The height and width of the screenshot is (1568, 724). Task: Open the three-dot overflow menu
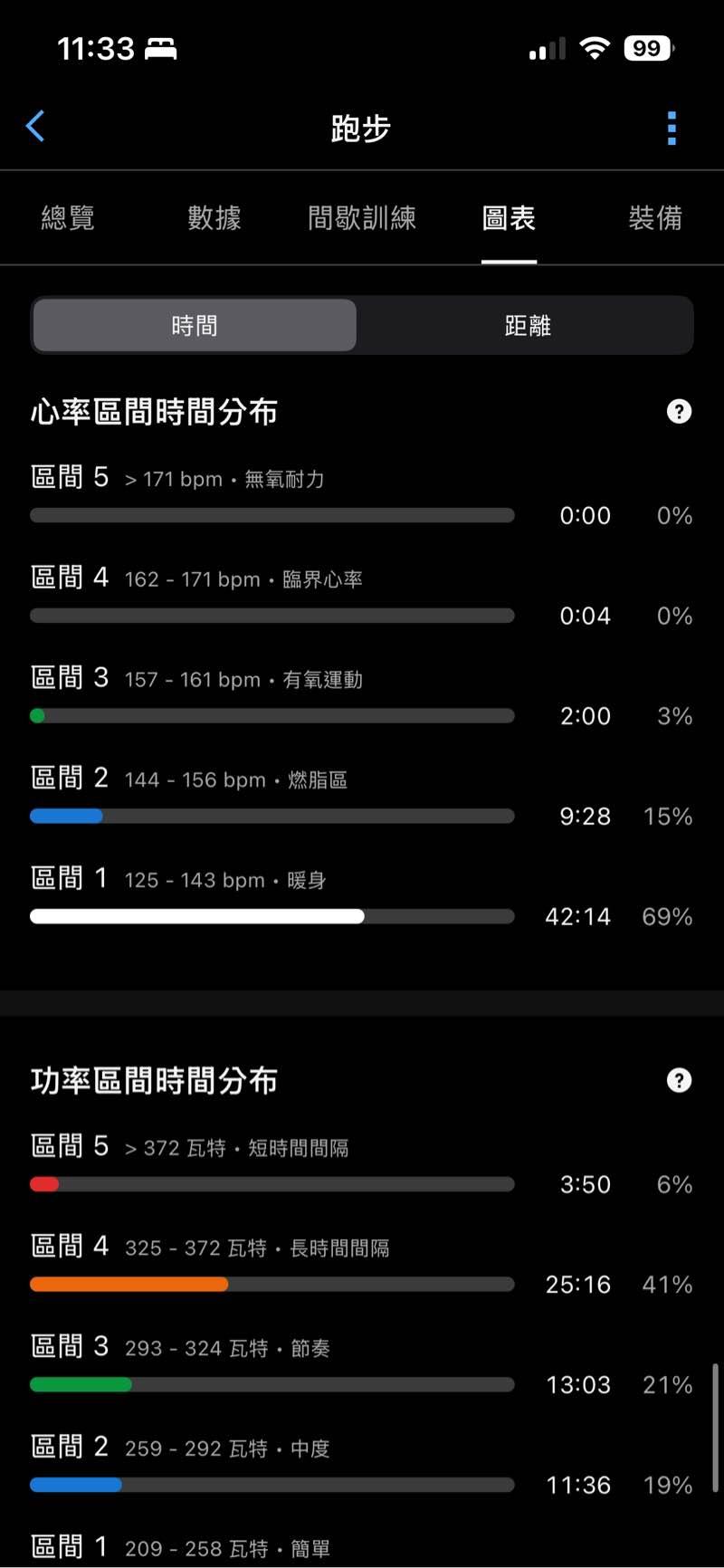(x=672, y=129)
